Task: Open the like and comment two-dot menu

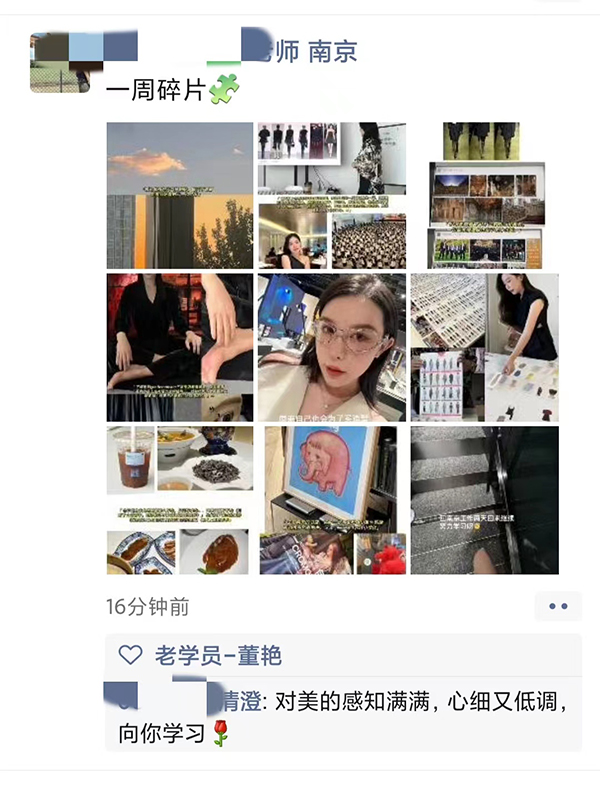Action: point(558,606)
